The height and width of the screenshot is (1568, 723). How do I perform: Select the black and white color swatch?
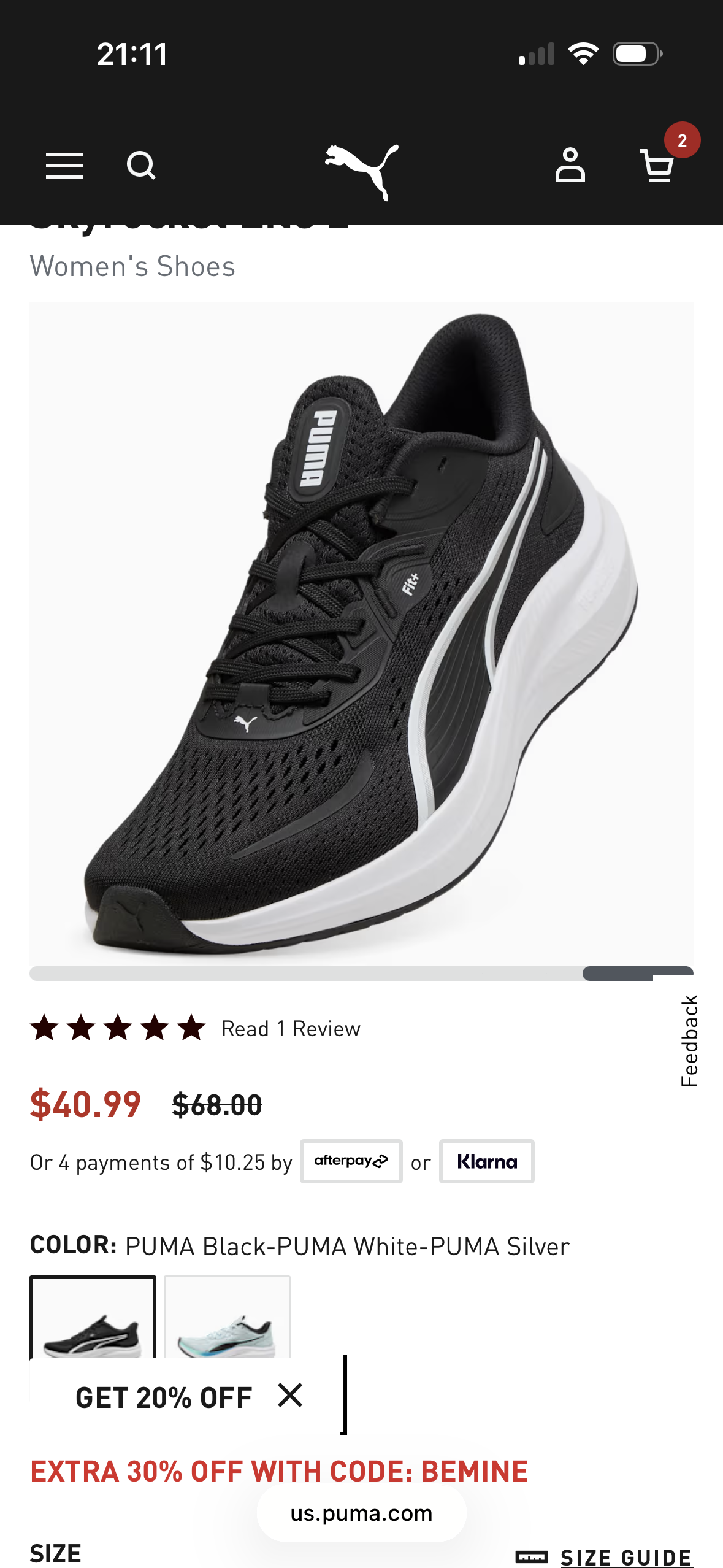(93, 1319)
